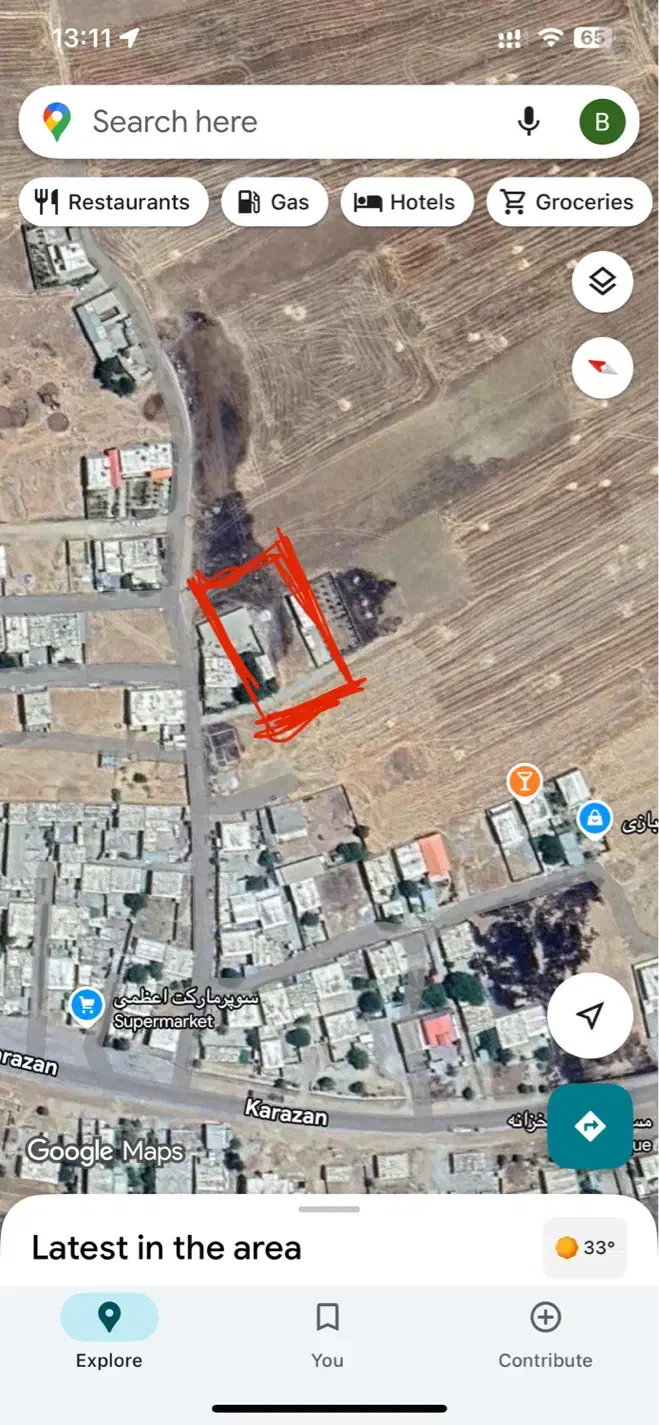Center map on my location
659x1425 pixels.
590,1016
